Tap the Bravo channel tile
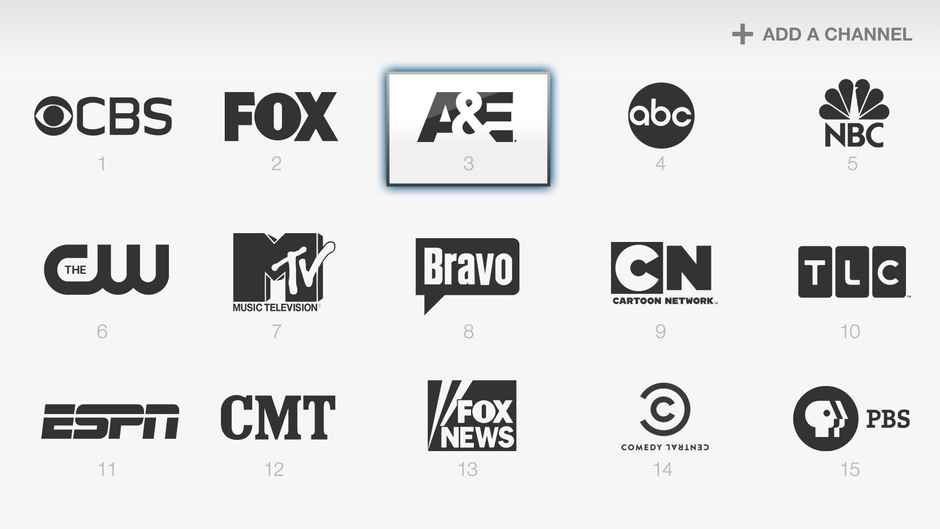 [x=467, y=272]
